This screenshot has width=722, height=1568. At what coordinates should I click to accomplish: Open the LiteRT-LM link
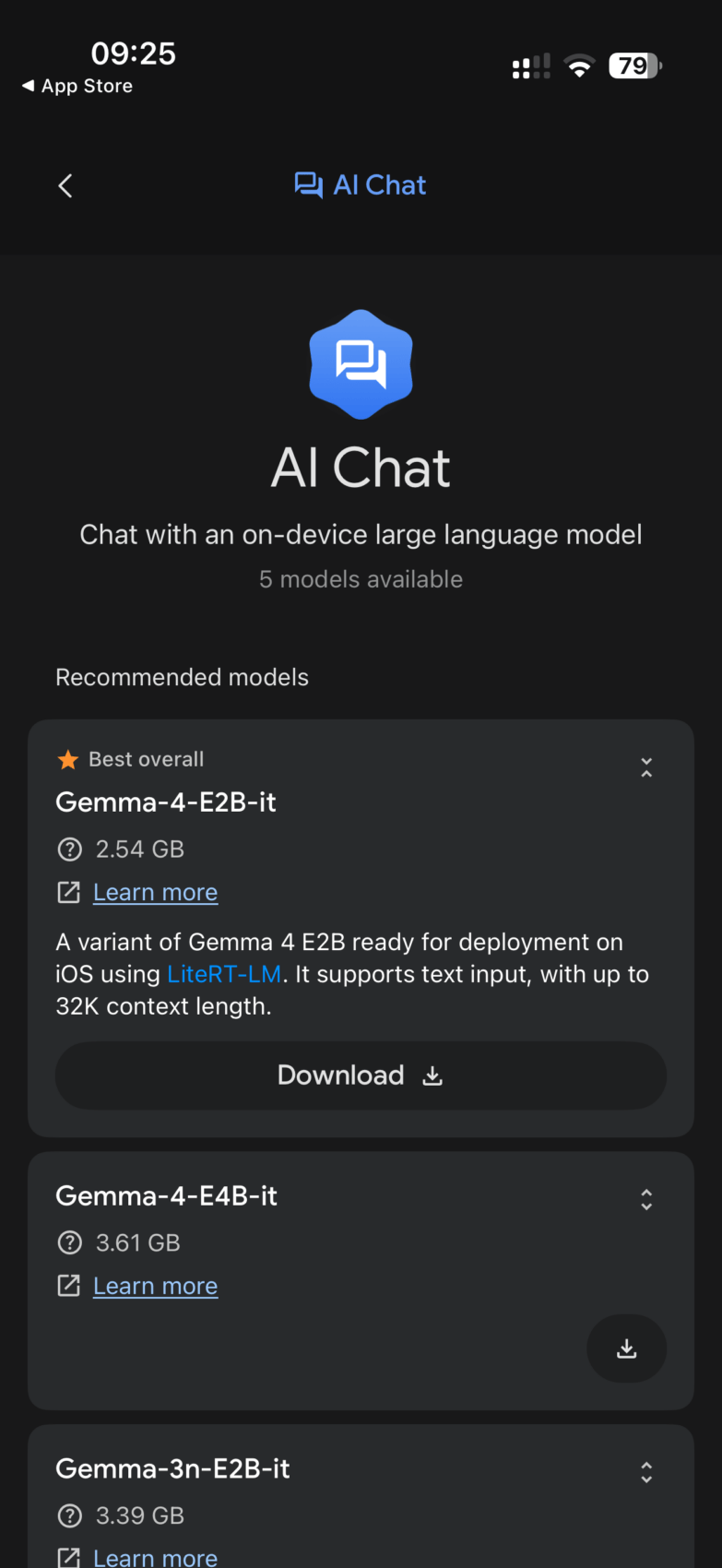click(224, 974)
